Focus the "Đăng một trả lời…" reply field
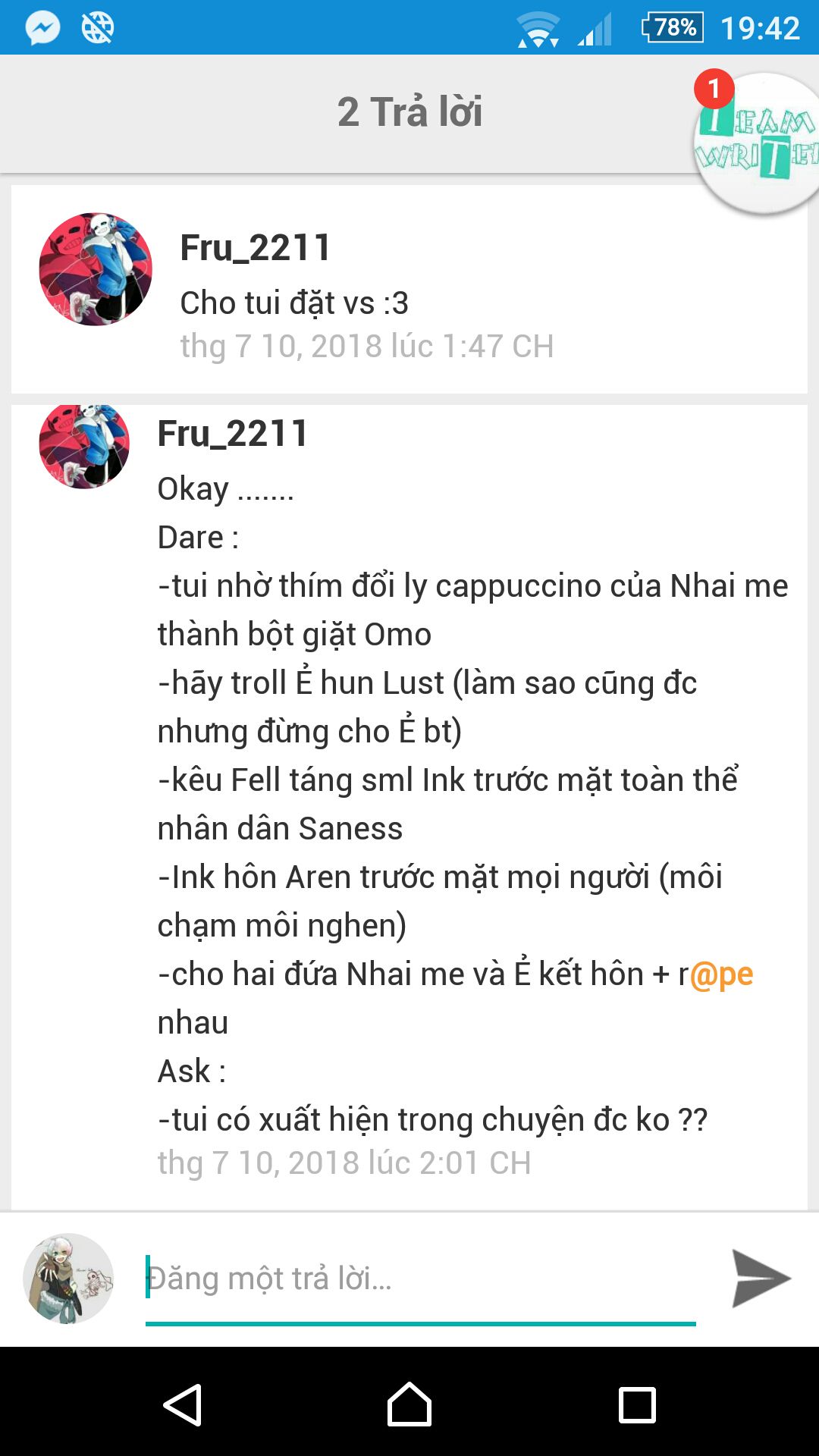Viewport: 819px width, 1456px height. pos(420,1279)
